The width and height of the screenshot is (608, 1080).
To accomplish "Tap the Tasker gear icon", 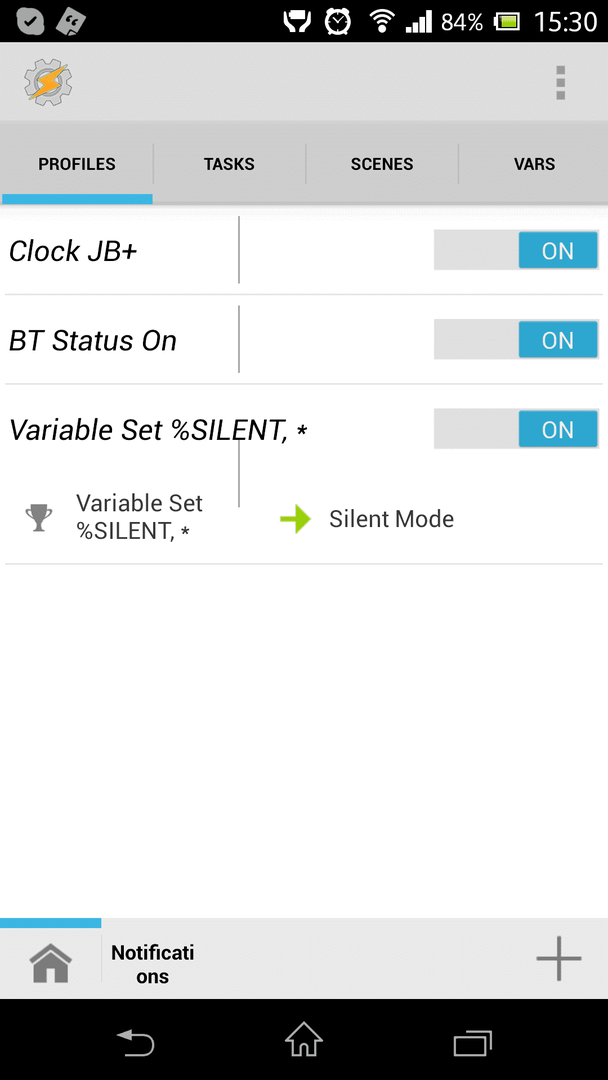I will [48, 83].
